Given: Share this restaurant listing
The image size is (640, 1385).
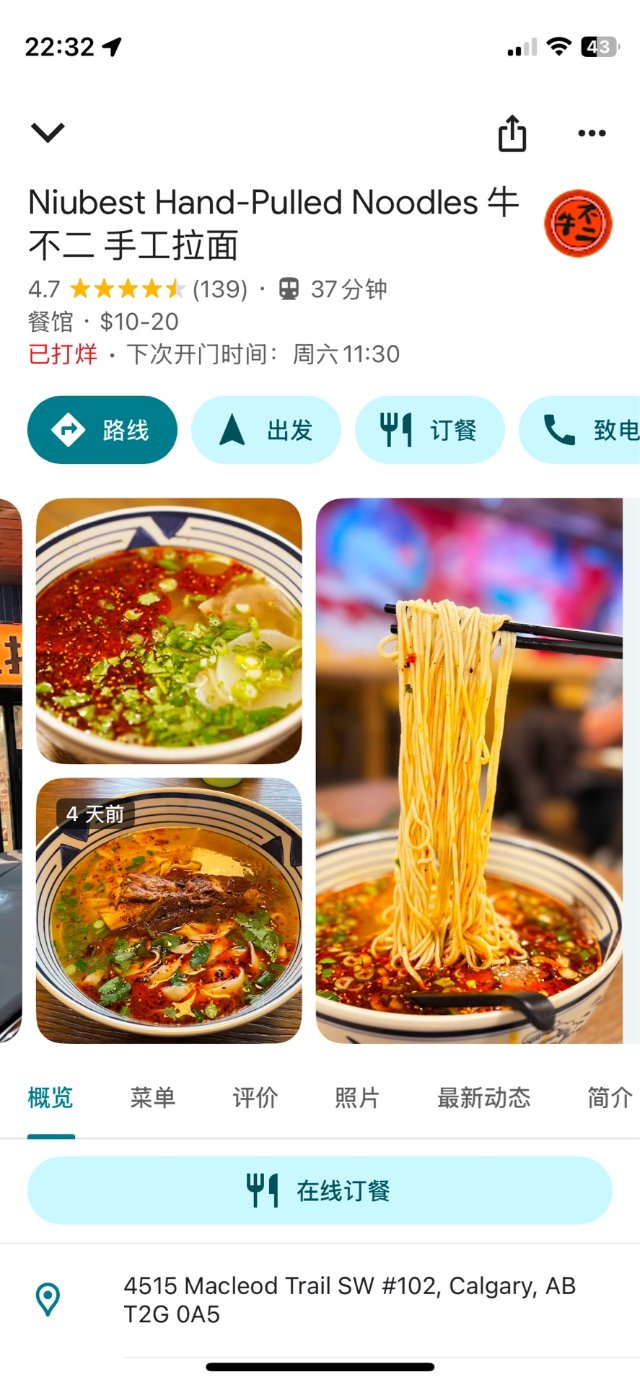Looking at the screenshot, I should (x=512, y=133).
